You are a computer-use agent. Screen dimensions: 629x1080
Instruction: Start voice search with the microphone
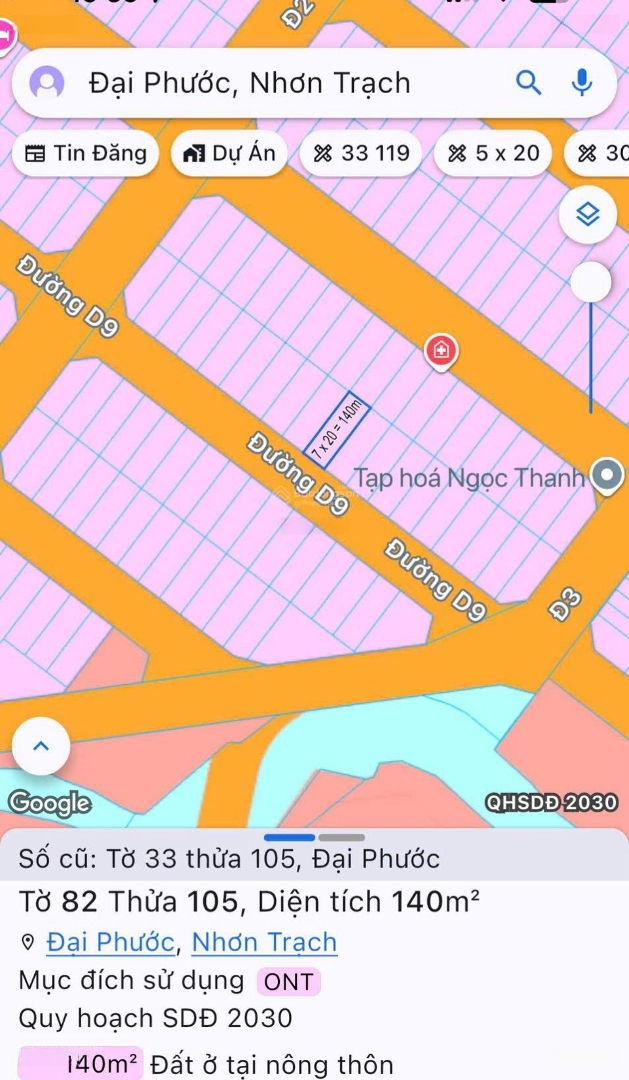pos(582,82)
